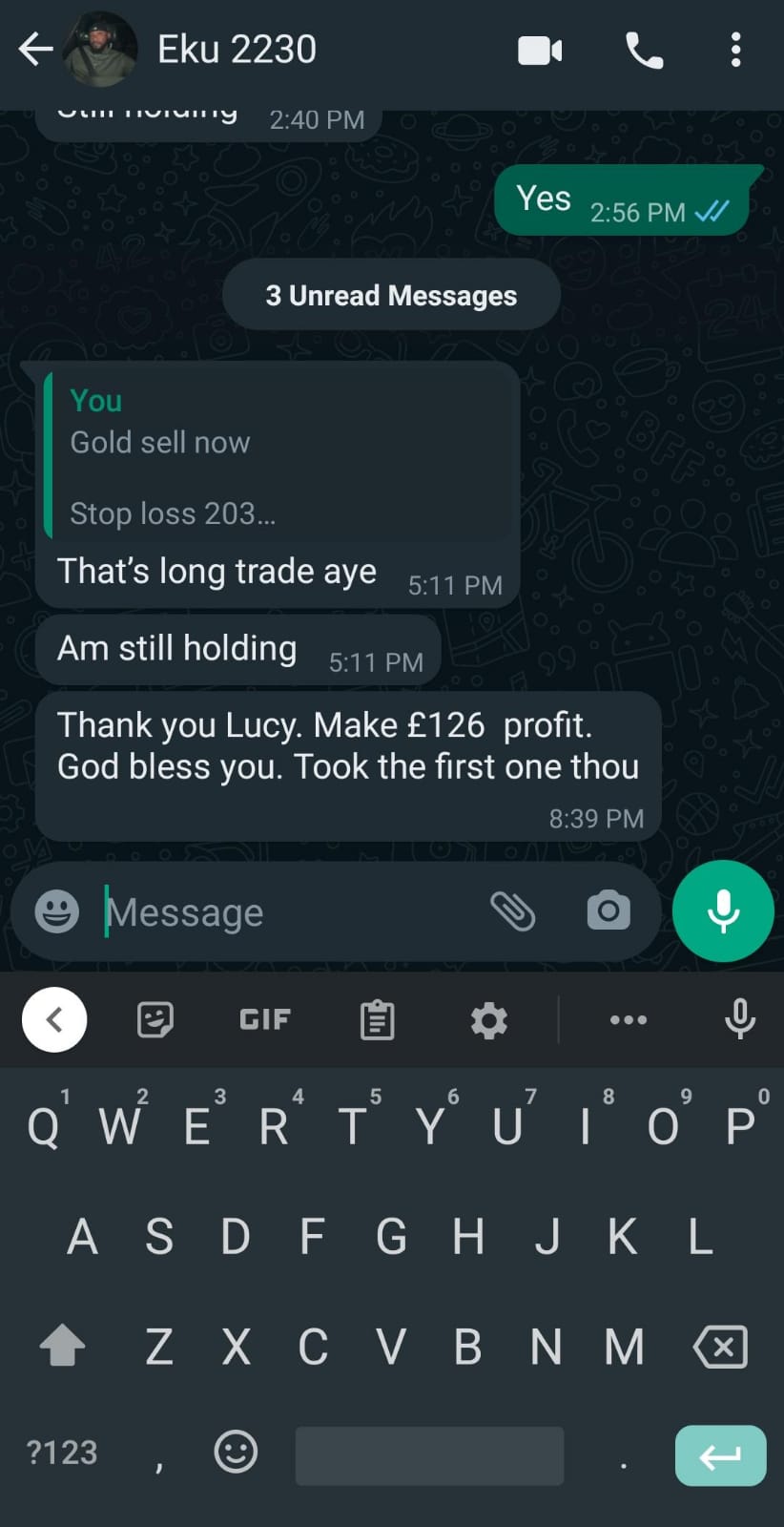The image size is (784, 1527).
Task: Open Eku 2230 contact info
Action: (x=237, y=50)
